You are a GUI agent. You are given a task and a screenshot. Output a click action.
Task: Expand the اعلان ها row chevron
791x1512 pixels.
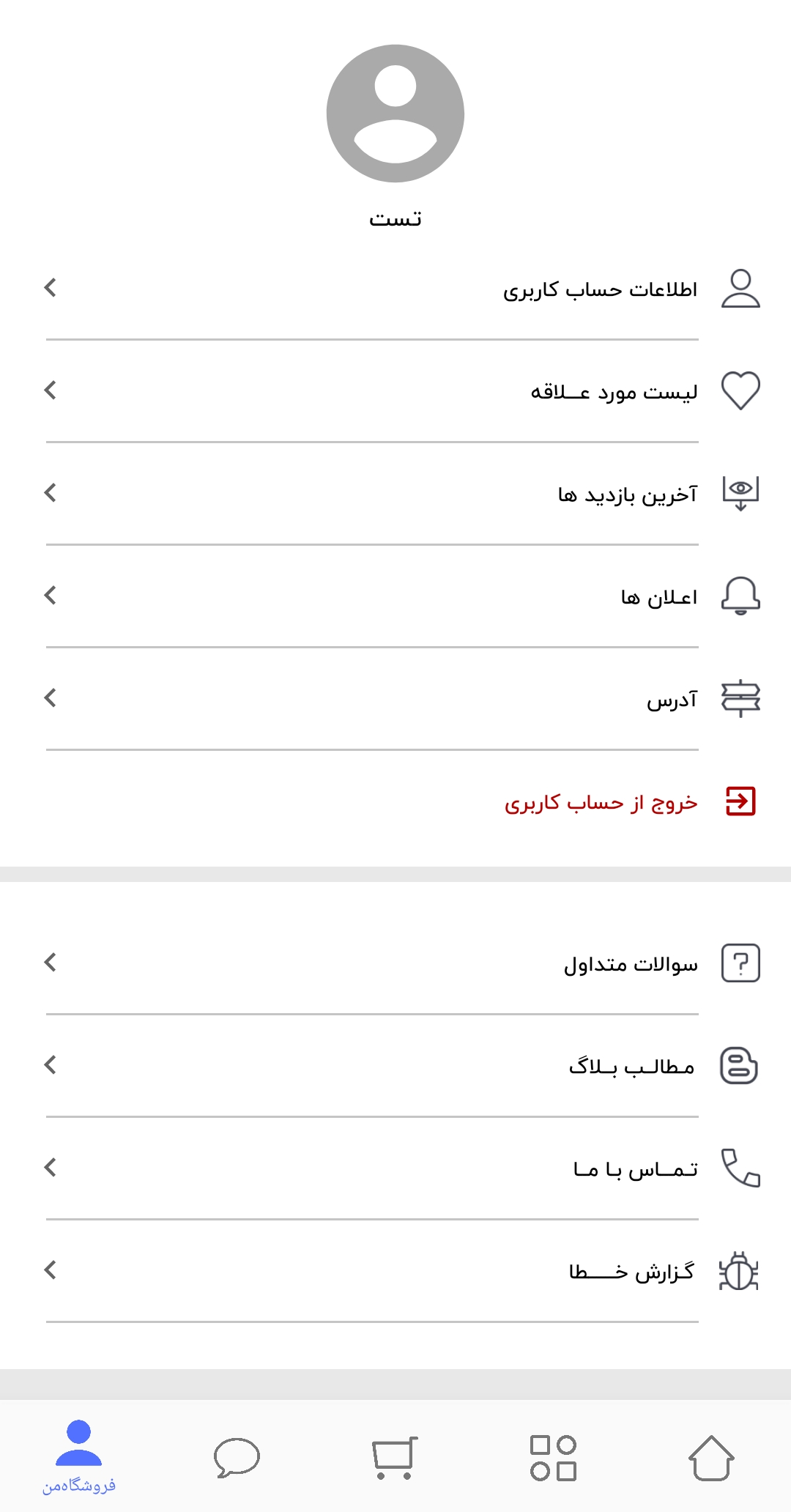point(50,596)
